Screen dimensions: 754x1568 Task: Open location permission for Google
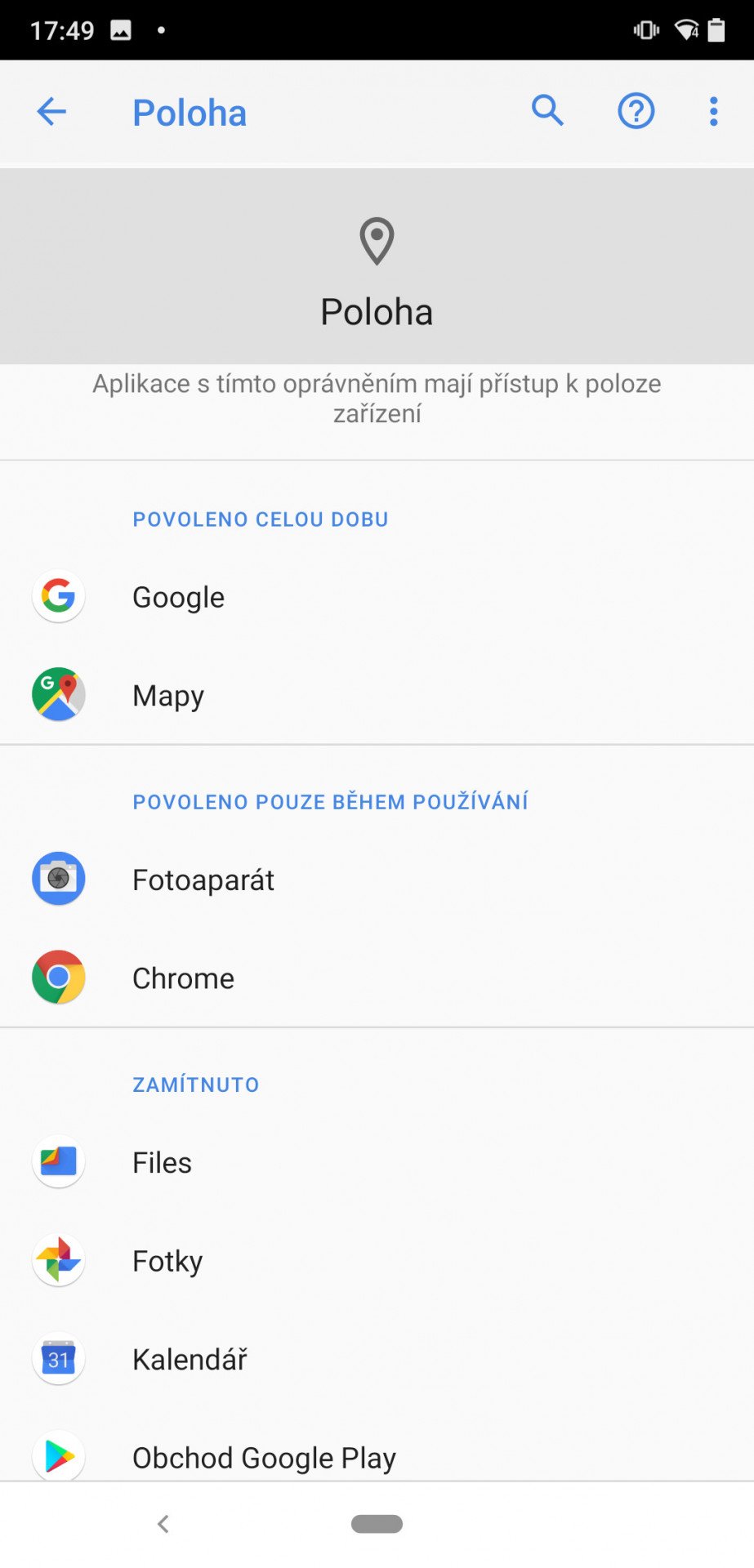(x=377, y=597)
